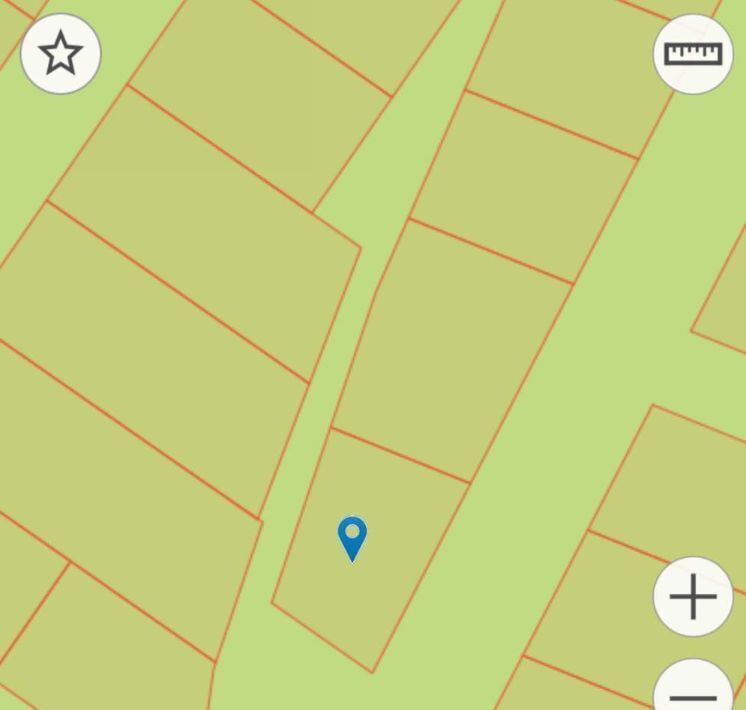746x710 pixels.
Task: Tap the blue location pin marker
Action: [x=352, y=536]
